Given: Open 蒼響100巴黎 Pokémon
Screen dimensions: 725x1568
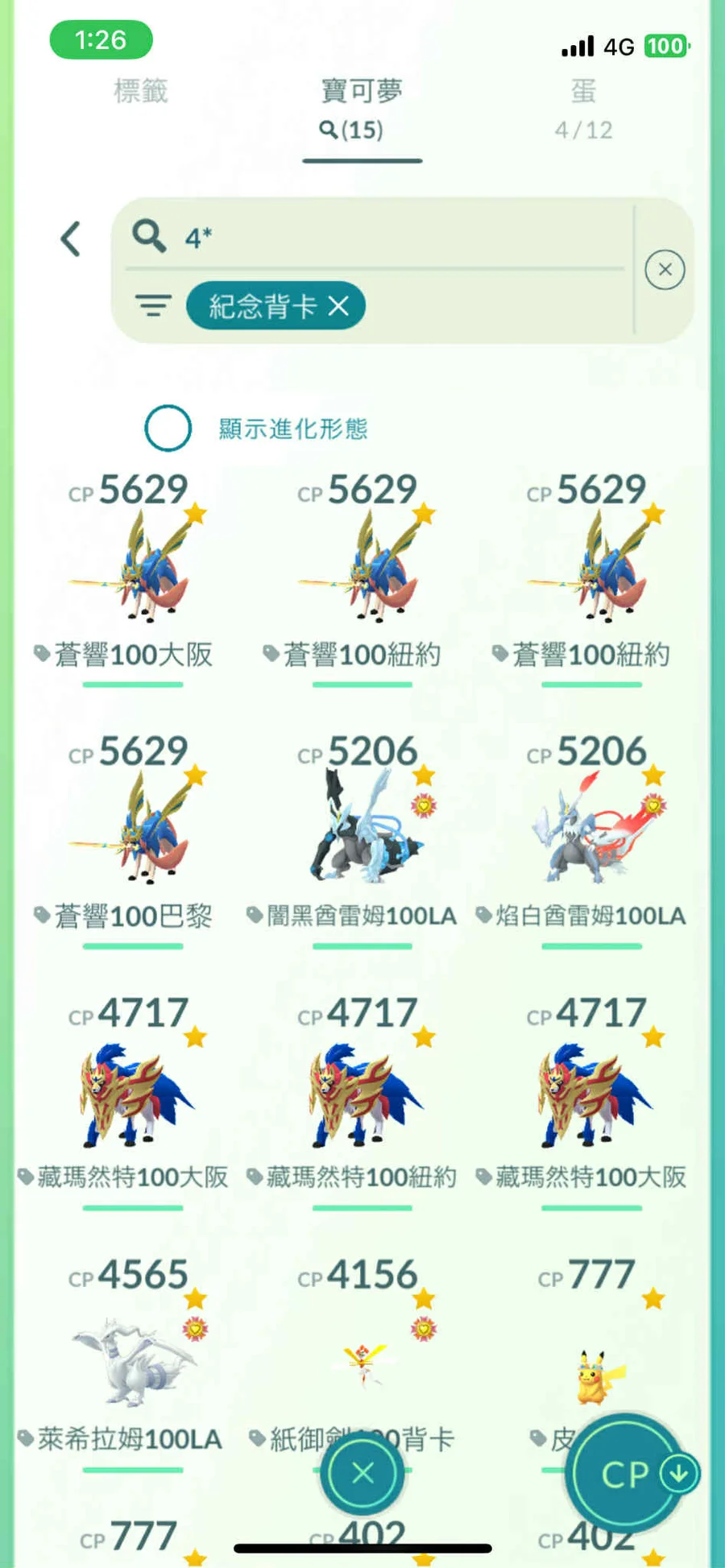Looking at the screenshot, I should point(133,839).
